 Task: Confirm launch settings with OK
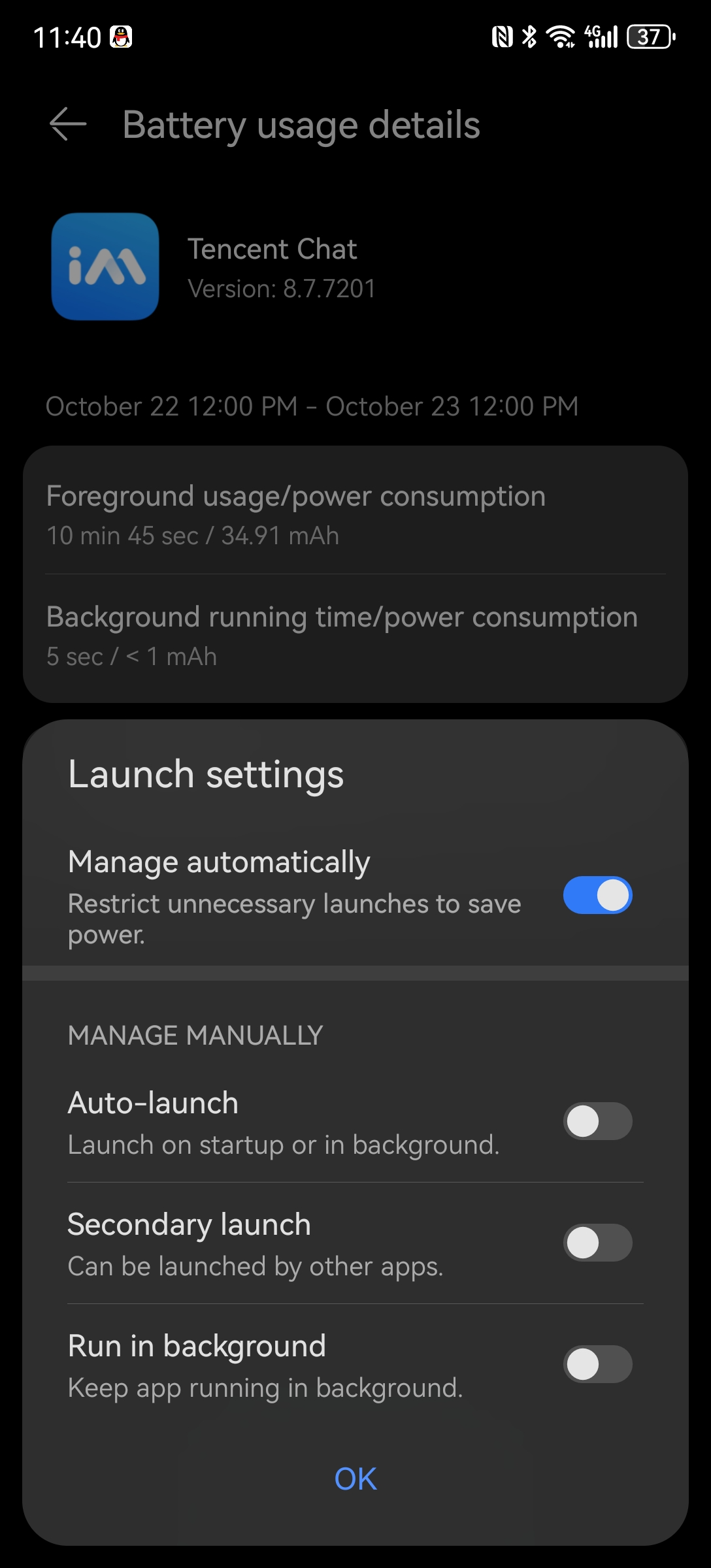[x=355, y=1479]
